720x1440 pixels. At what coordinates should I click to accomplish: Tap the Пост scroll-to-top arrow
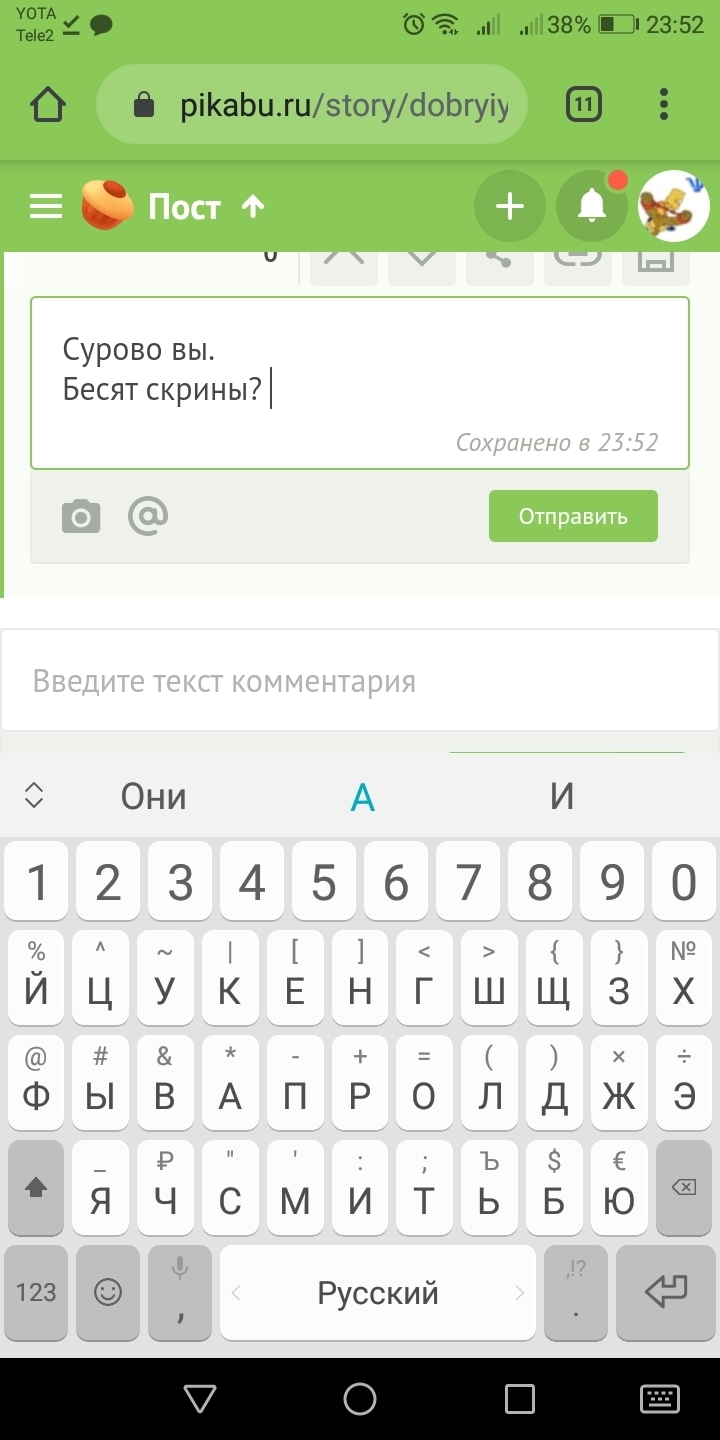tap(253, 207)
